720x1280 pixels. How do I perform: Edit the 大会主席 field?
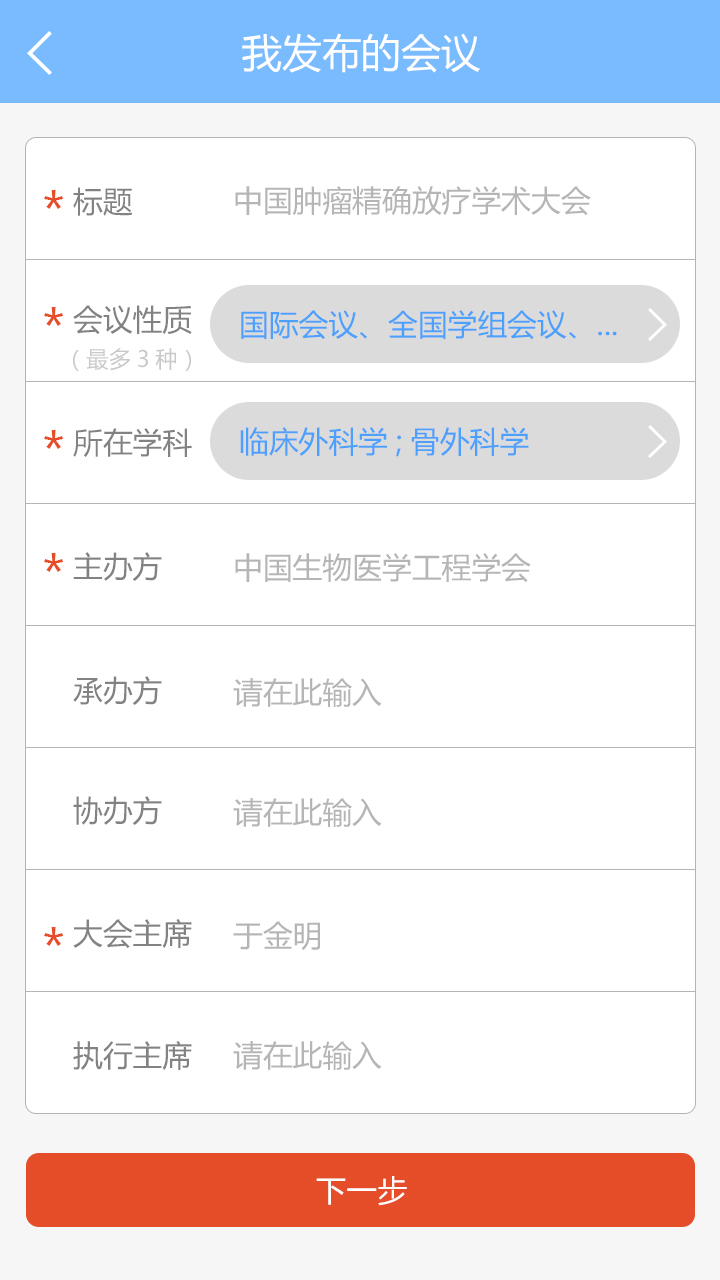(450, 936)
